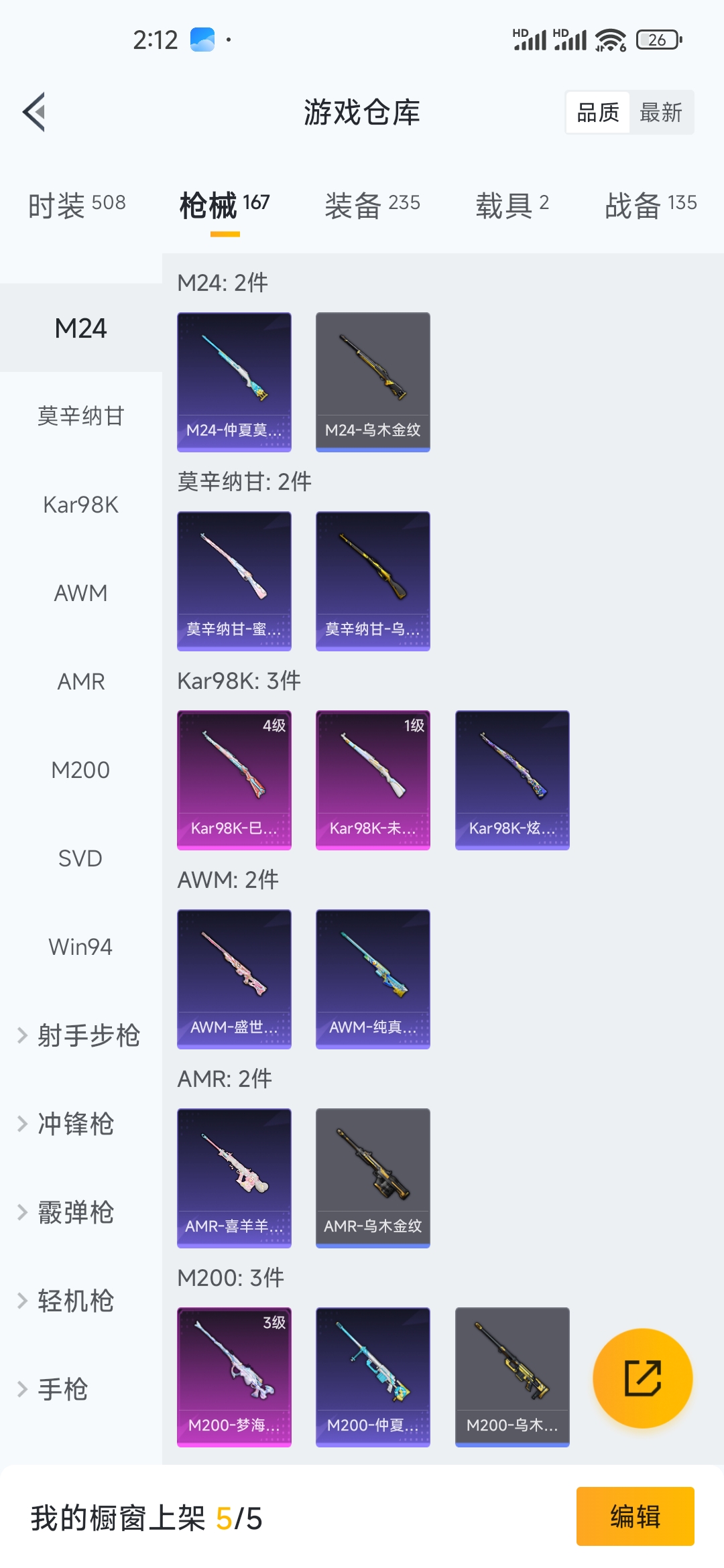The image size is (724, 1568).
Task: Switch to the 时装 tab
Action: point(76,204)
